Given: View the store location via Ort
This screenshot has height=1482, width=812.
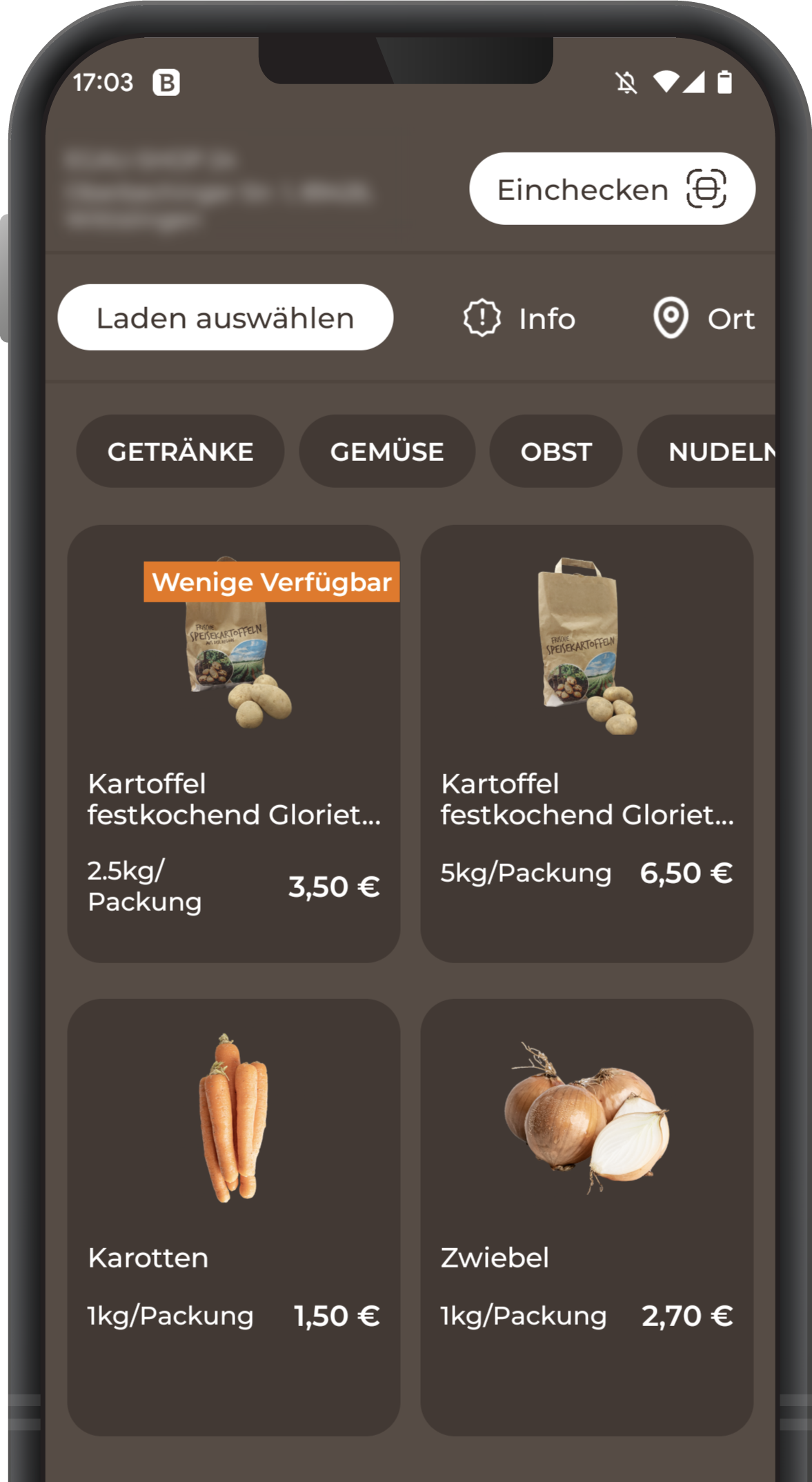Looking at the screenshot, I should coord(704,319).
